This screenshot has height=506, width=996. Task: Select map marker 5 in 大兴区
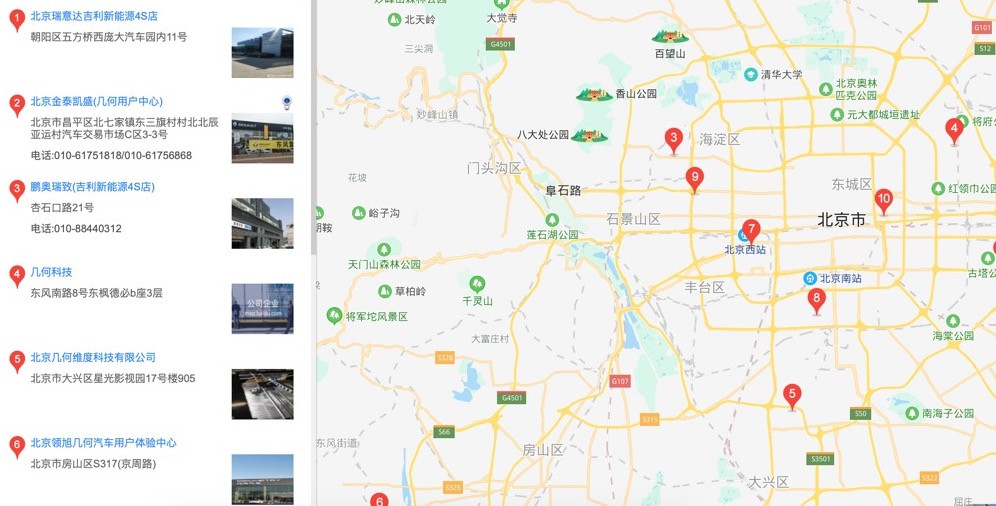pyautogui.click(x=792, y=395)
